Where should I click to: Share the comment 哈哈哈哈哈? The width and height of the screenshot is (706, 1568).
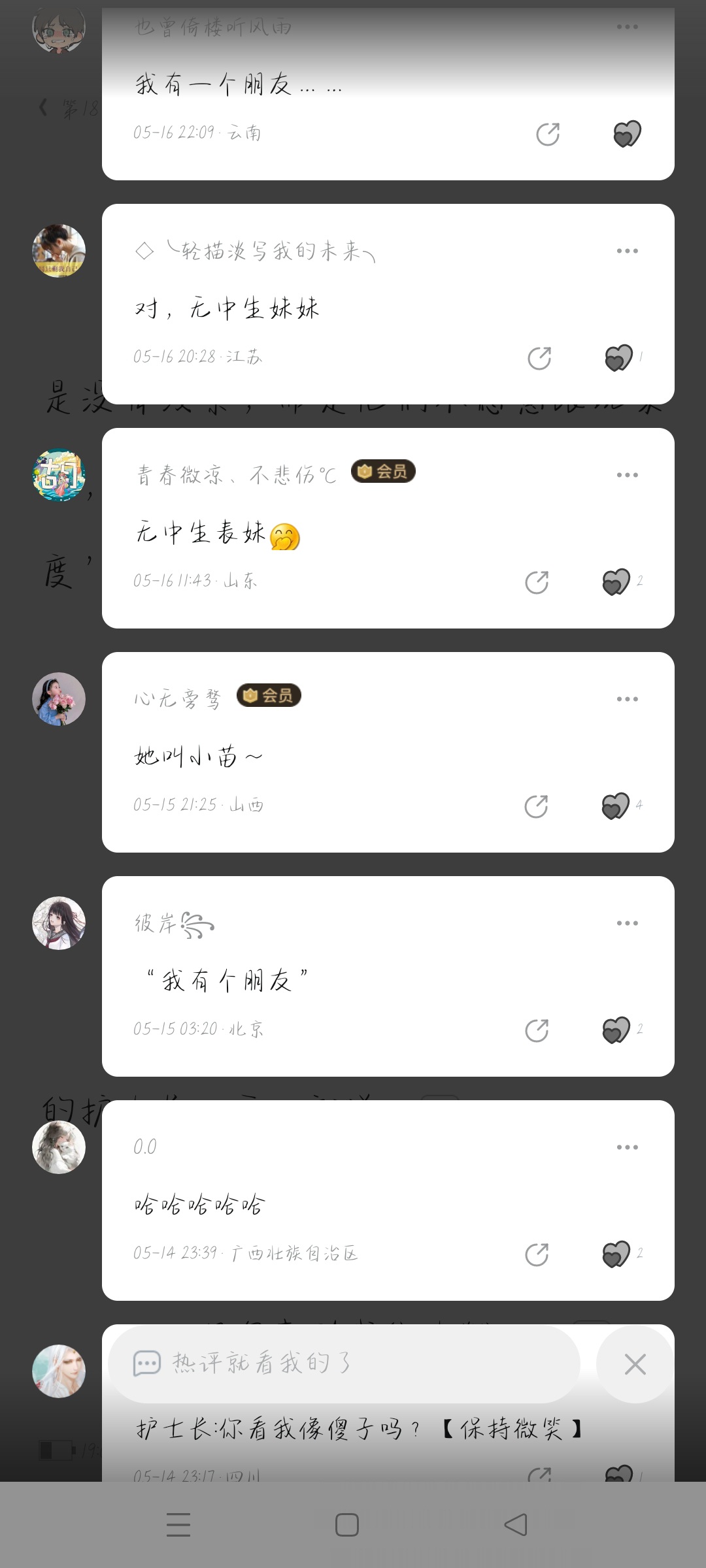click(537, 1254)
